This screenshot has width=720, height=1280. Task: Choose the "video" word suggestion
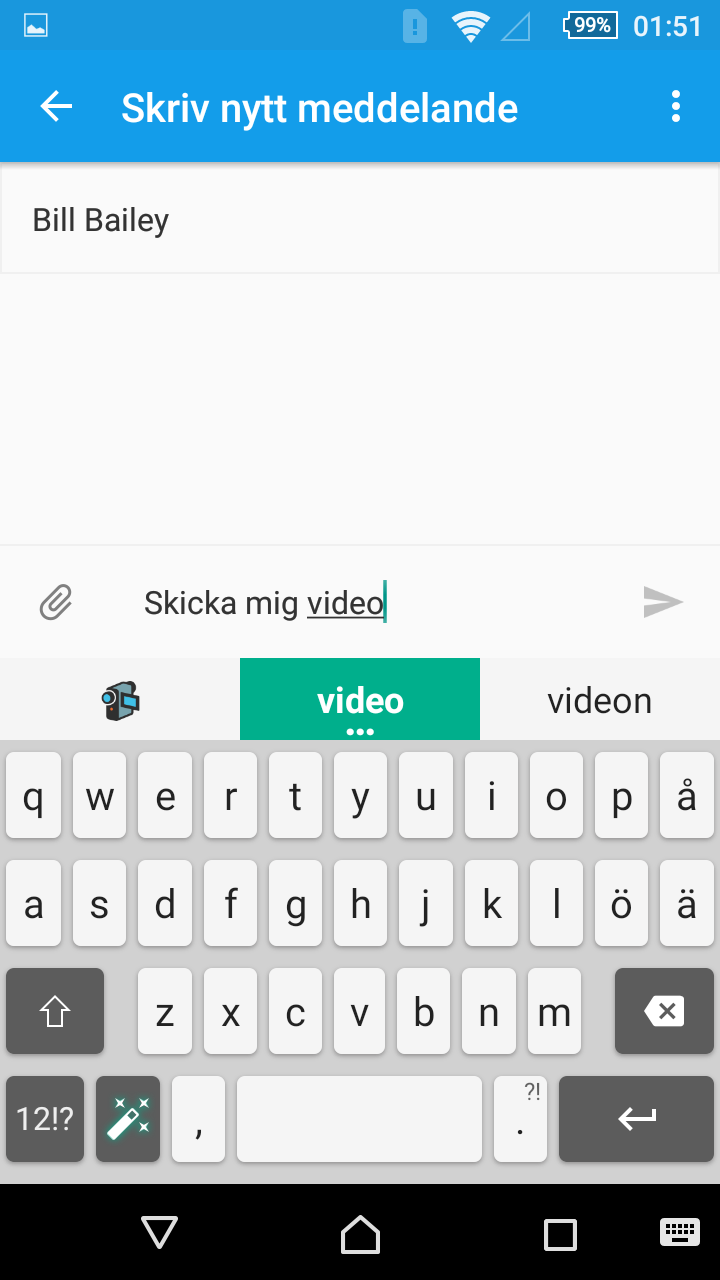[360, 700]
